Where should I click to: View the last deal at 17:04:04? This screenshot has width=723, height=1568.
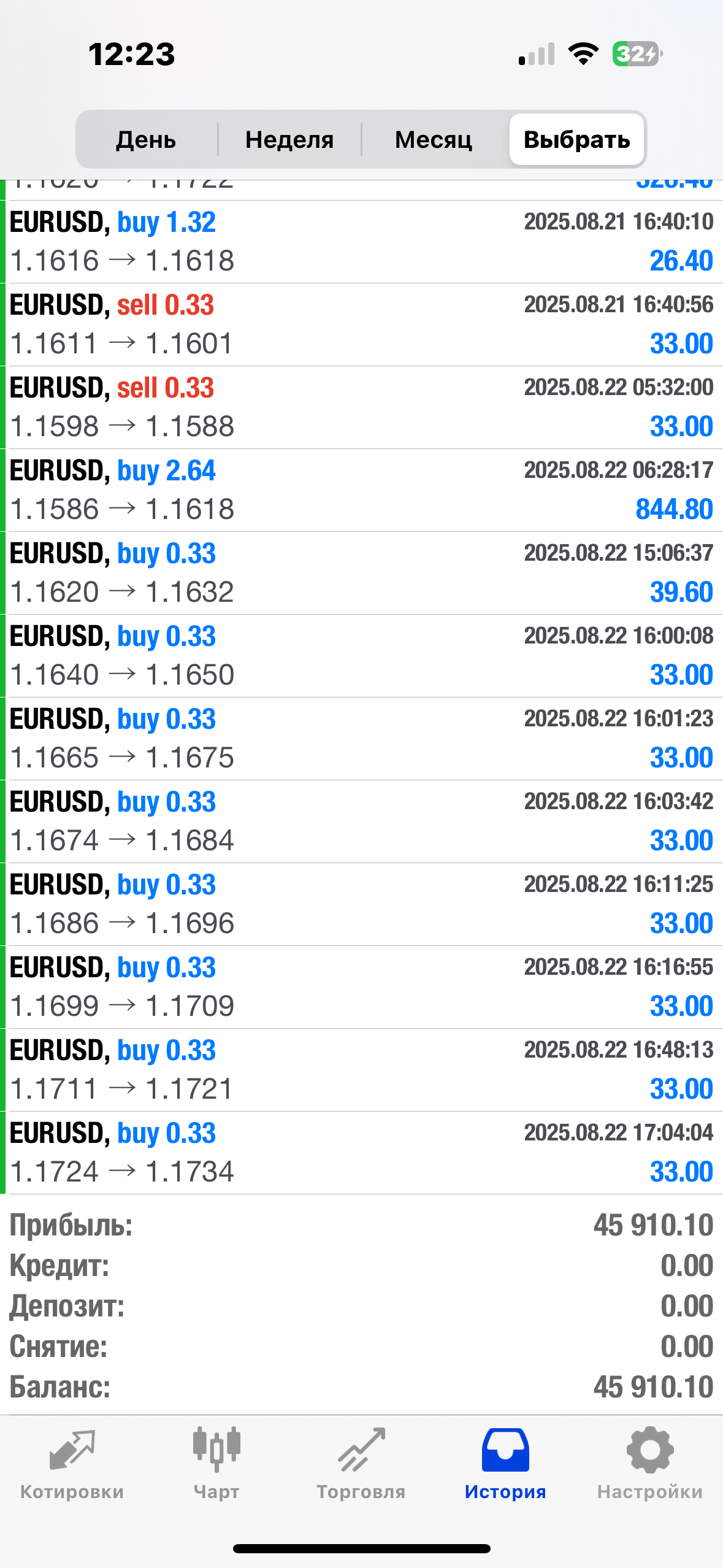[x=361, y=1153]
